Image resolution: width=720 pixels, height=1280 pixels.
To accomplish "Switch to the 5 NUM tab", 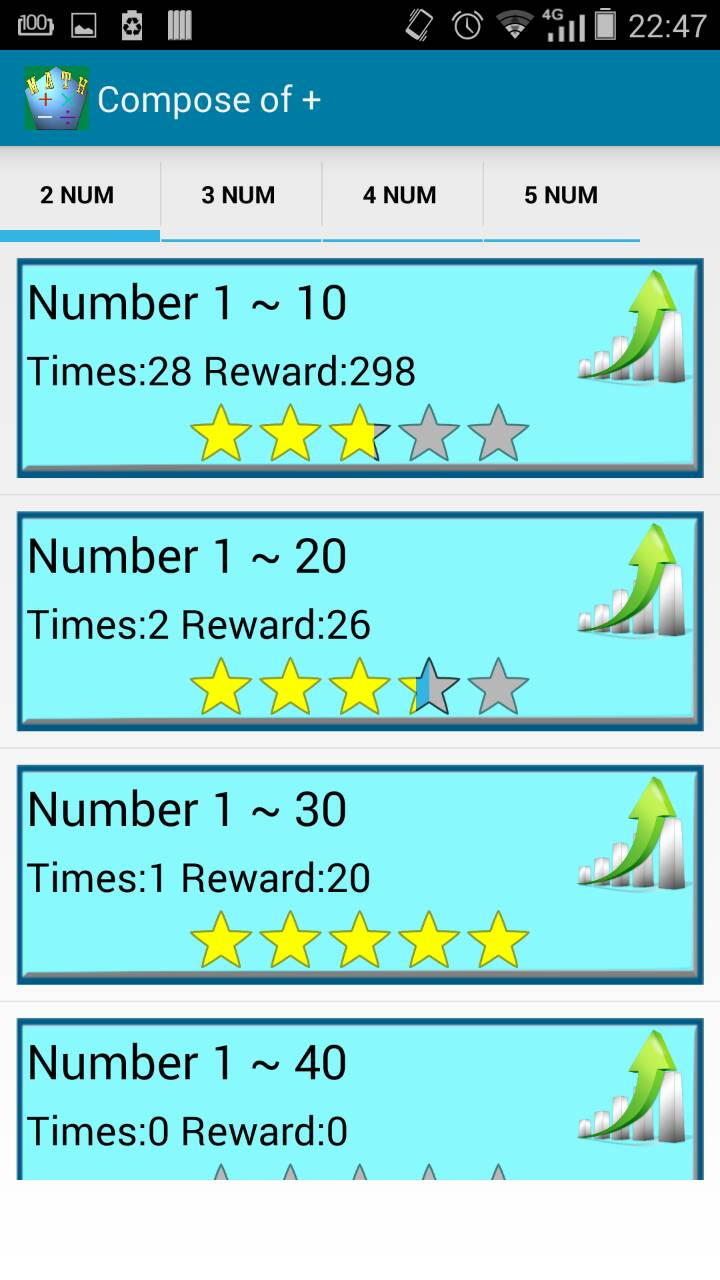I will (x=562, y=195).
